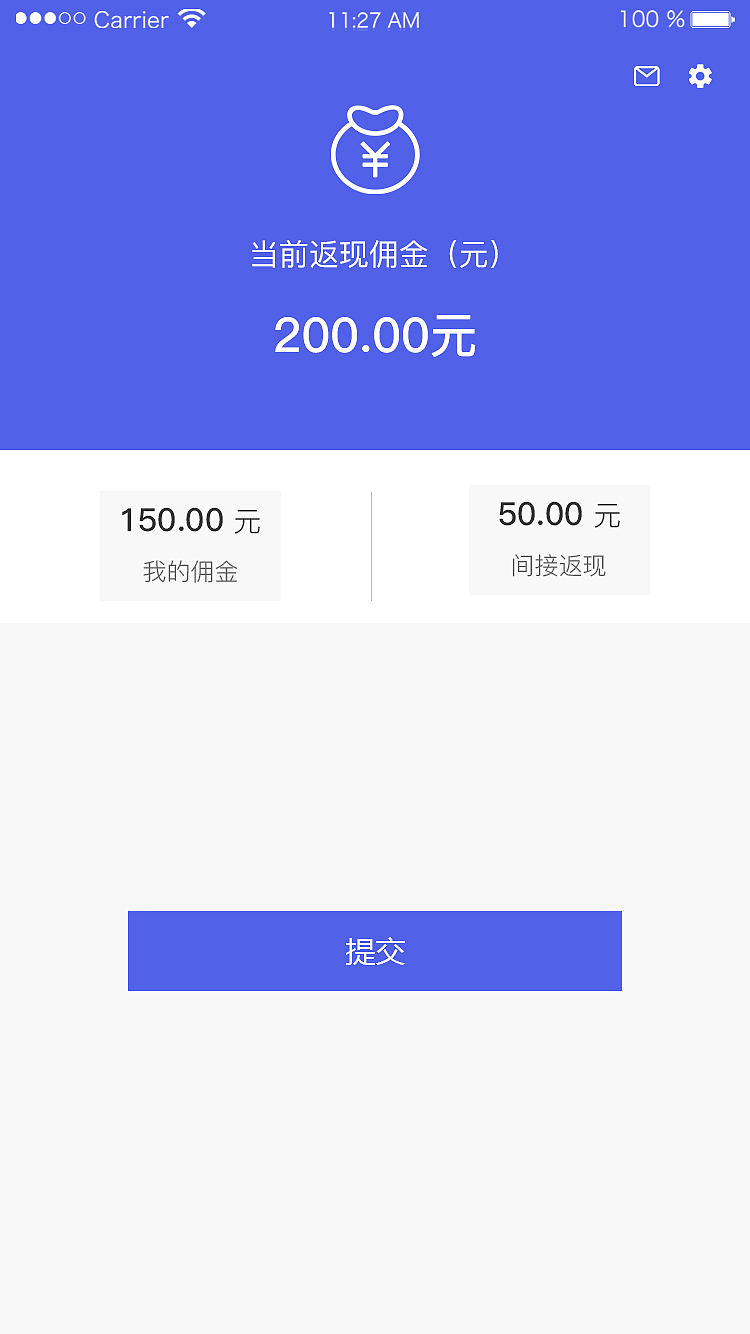View 间接返现 indirect cashback details

click(x=559, y=540)
